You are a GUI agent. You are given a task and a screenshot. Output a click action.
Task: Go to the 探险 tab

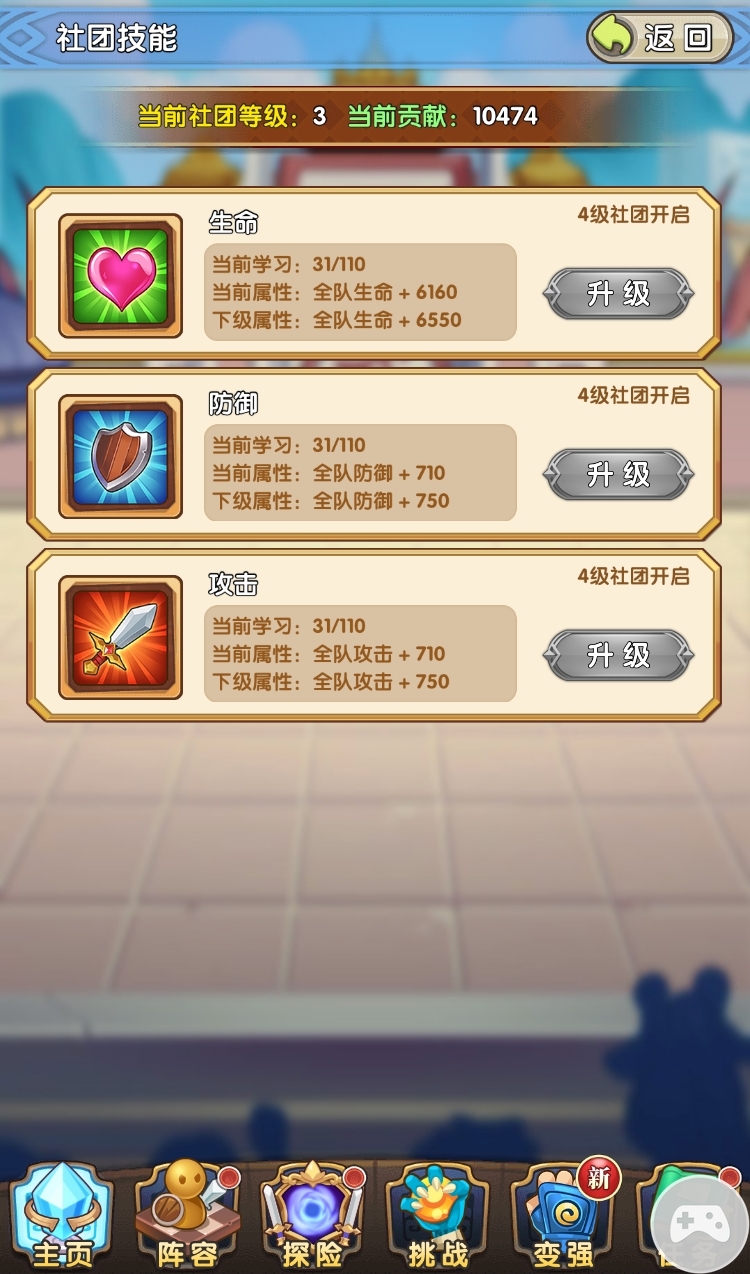tap(313, 1217)
